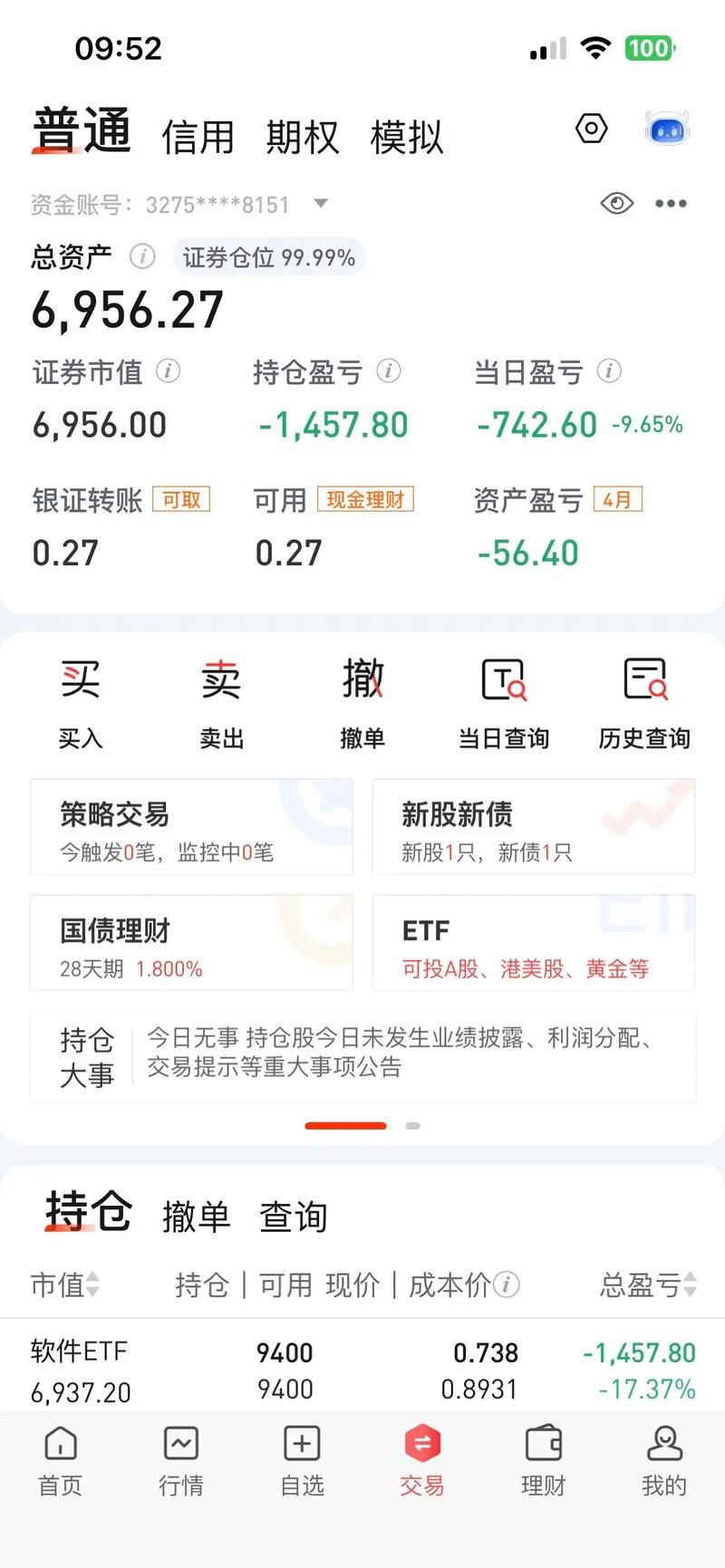Expand the 资金账号 account dropdown arrow
The height and width of the screenshot is (1568, 725).
(x=321, y=203)
